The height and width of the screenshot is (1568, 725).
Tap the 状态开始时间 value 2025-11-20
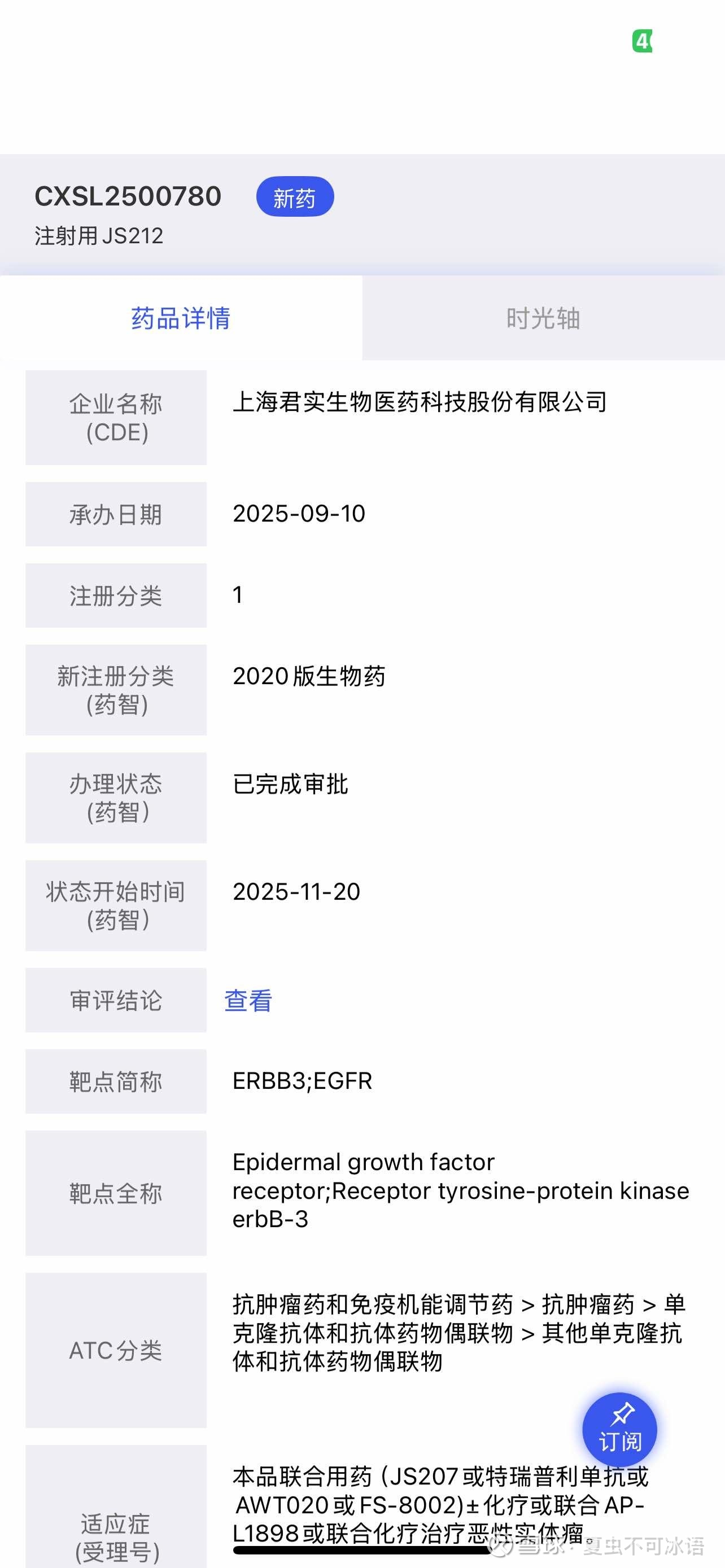tap(298, 892)
